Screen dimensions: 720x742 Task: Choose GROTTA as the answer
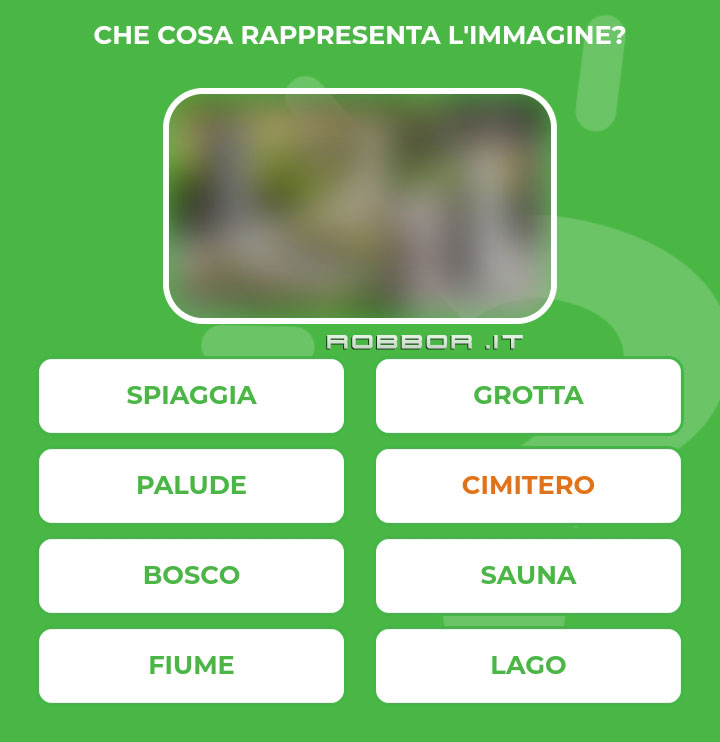point(528,396)
